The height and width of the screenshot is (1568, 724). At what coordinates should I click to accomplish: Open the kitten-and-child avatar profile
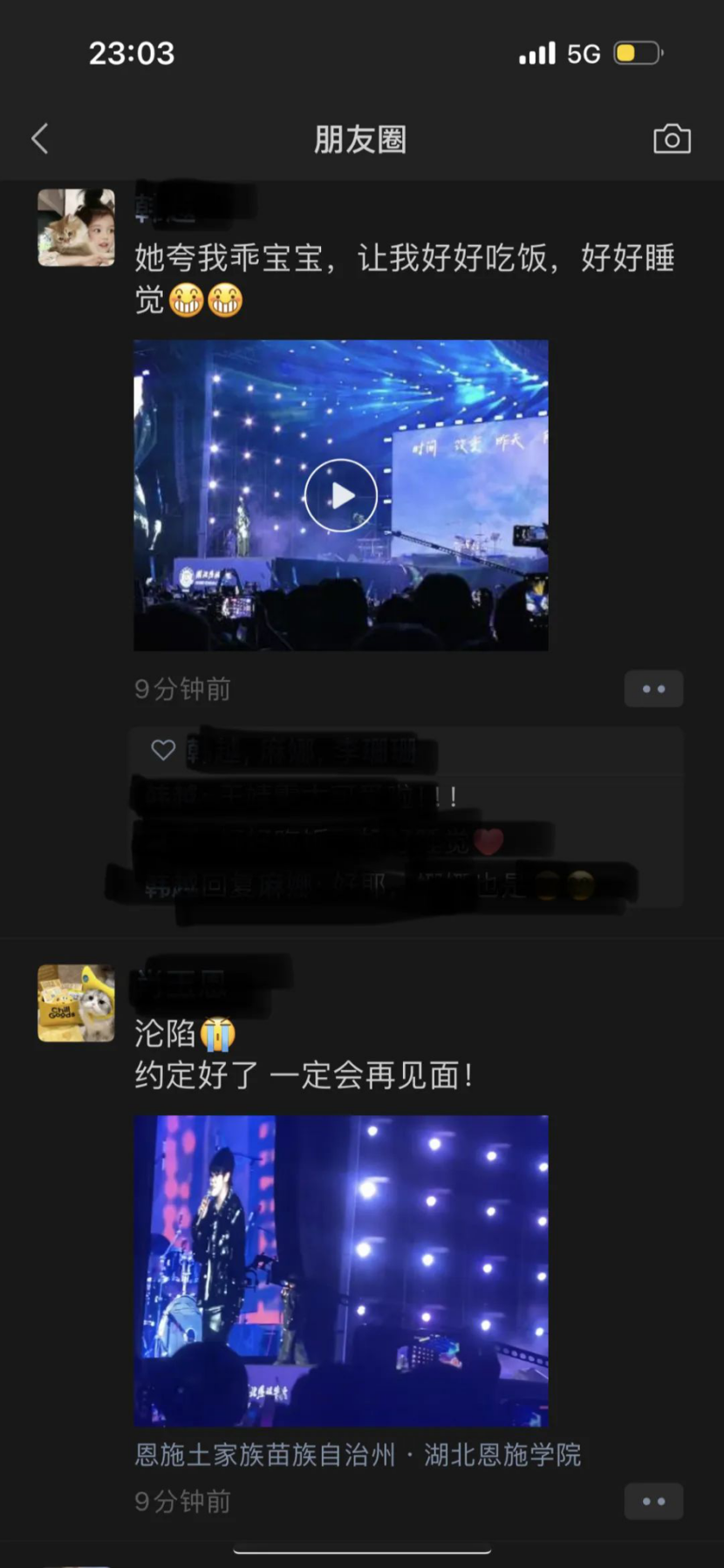click(x=77, y=228)
